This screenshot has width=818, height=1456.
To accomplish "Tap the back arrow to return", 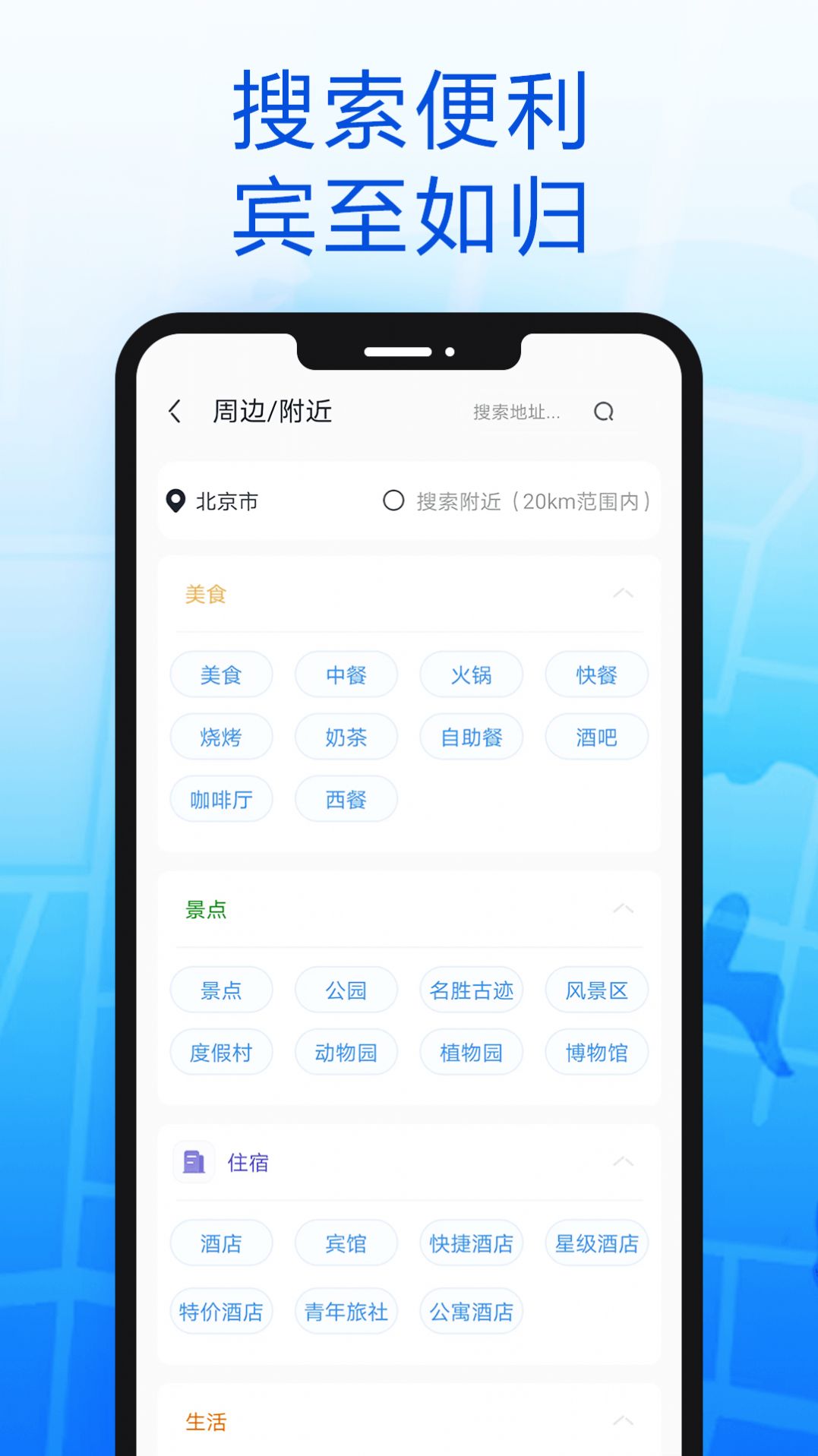I will 175,412.
